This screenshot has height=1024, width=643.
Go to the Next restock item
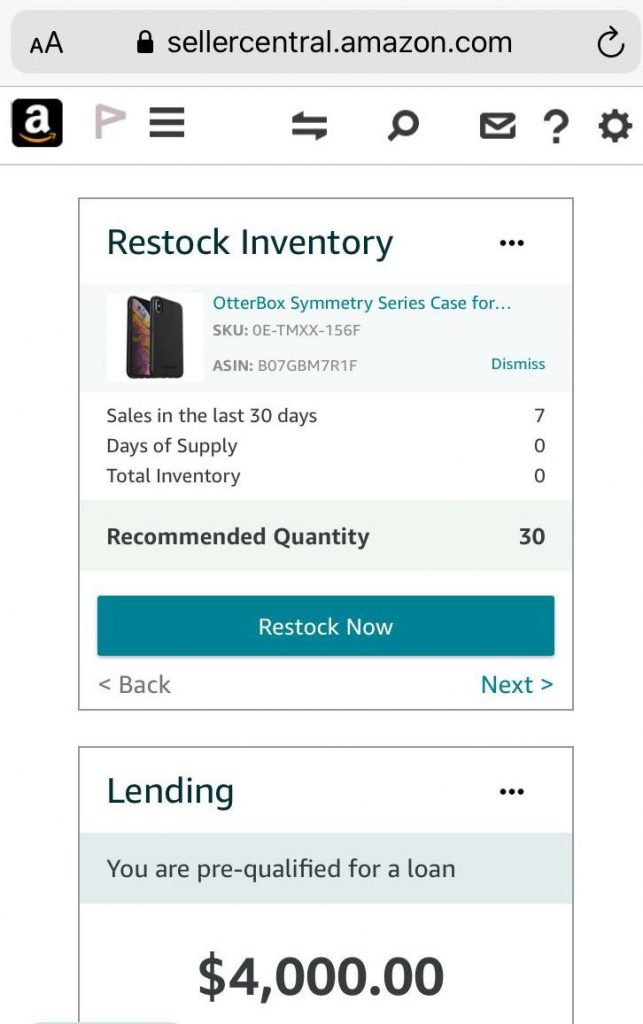pos(516,685)
